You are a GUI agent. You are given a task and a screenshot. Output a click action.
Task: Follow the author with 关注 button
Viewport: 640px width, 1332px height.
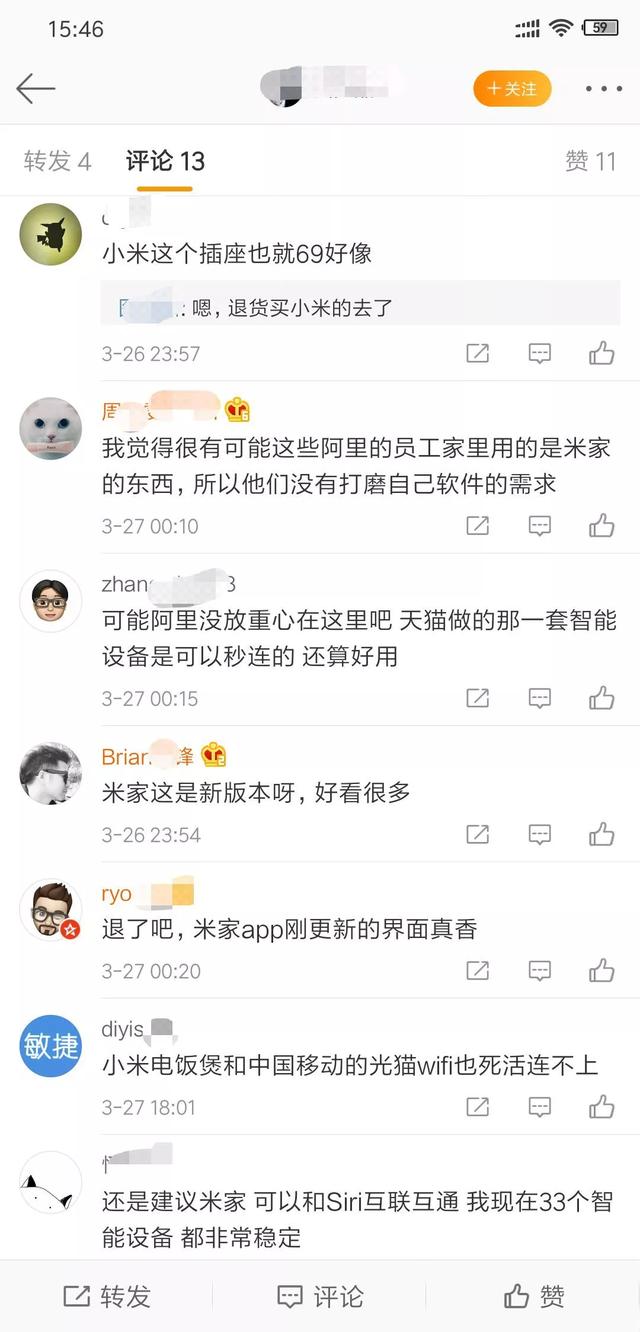point(512,89)
